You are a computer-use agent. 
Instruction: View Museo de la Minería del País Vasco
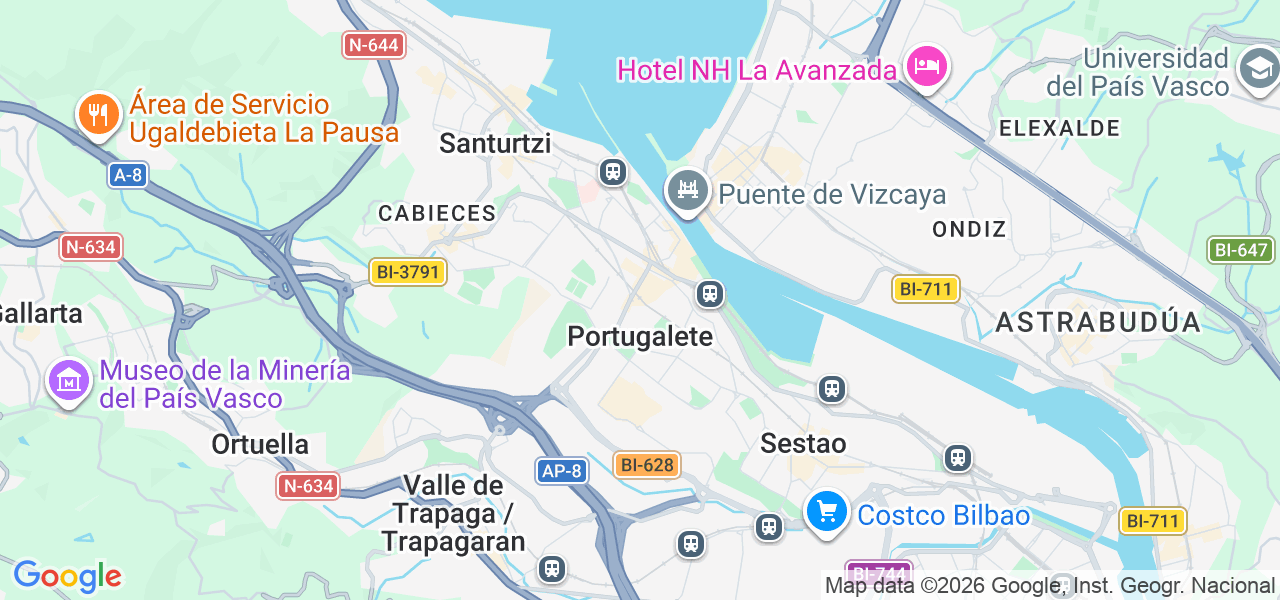(x=69, y=381)
